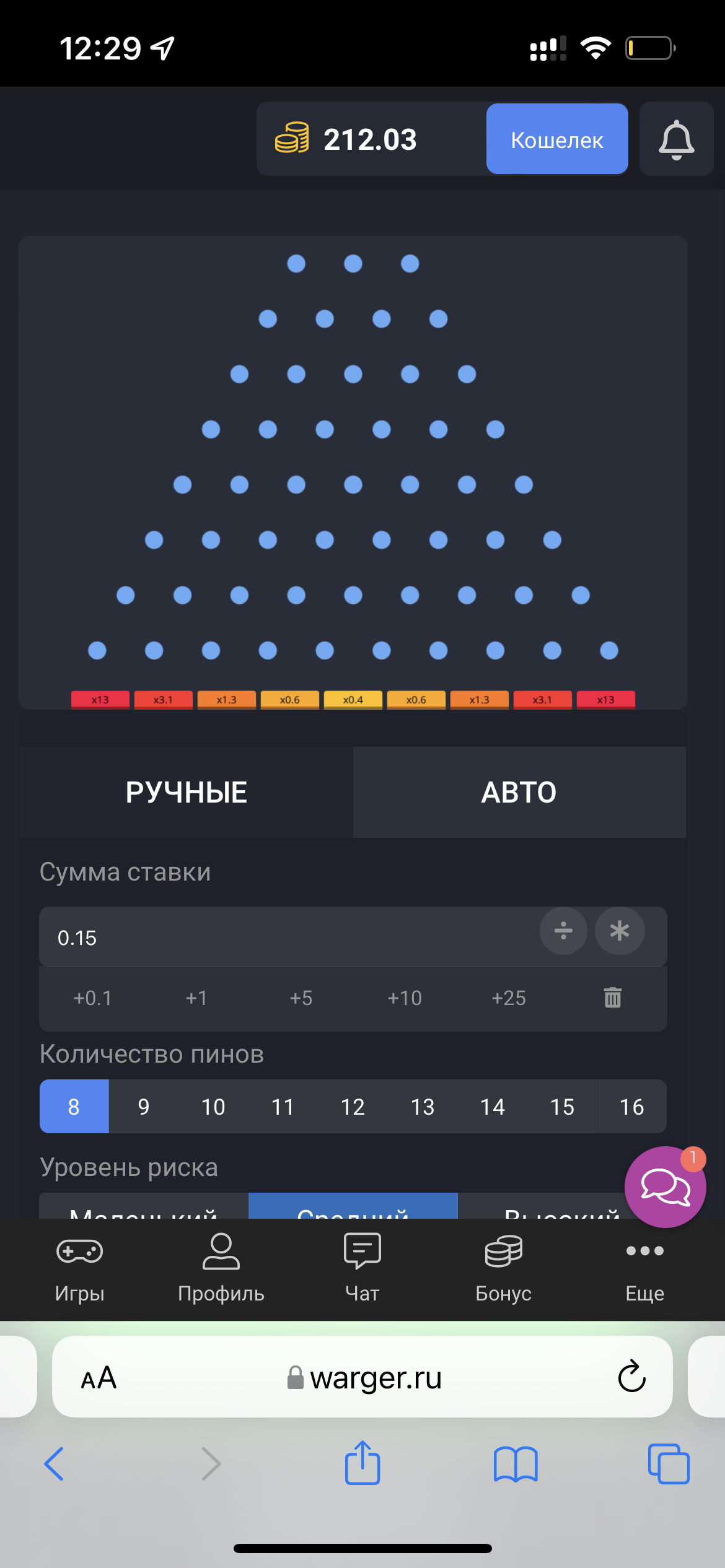Halve the bet with the divide icon
725x1568 pixels.
click(x=563, y=931)
